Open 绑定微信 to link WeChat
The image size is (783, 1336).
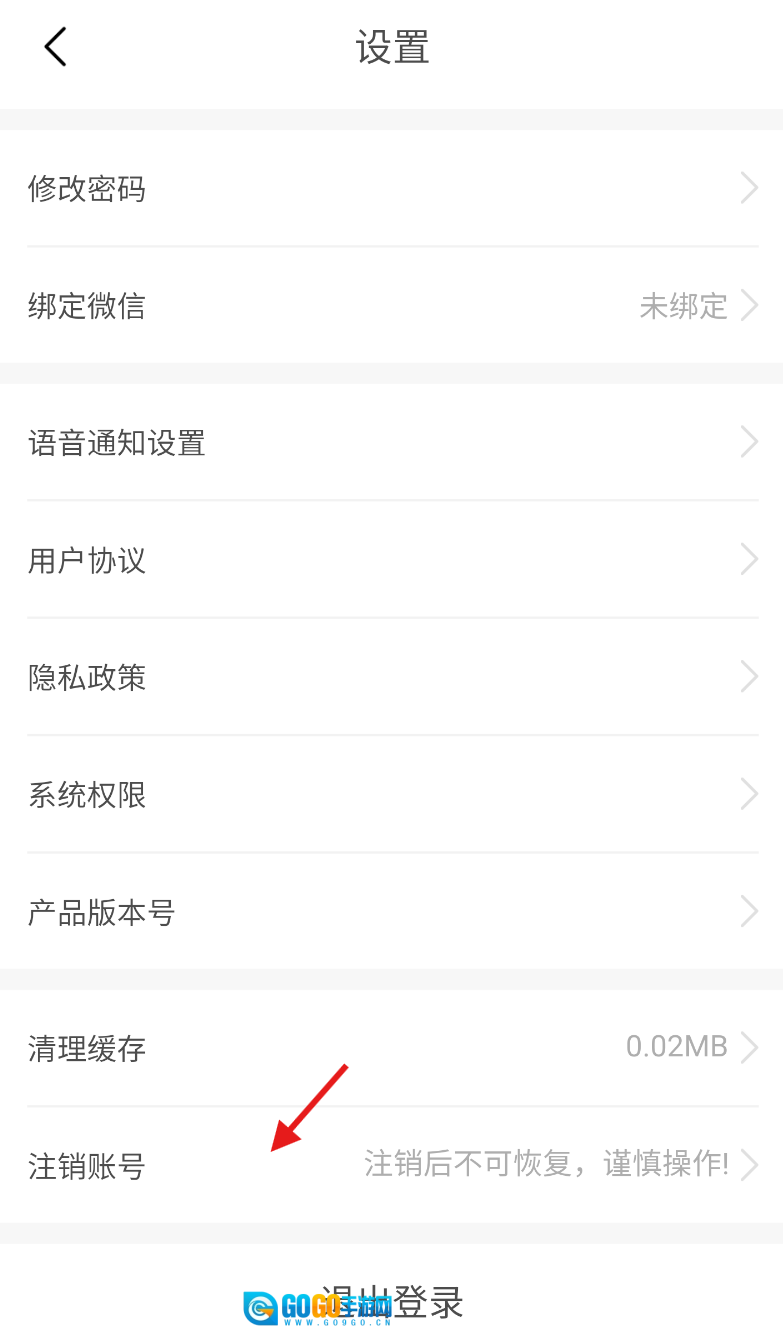(391, 305)
